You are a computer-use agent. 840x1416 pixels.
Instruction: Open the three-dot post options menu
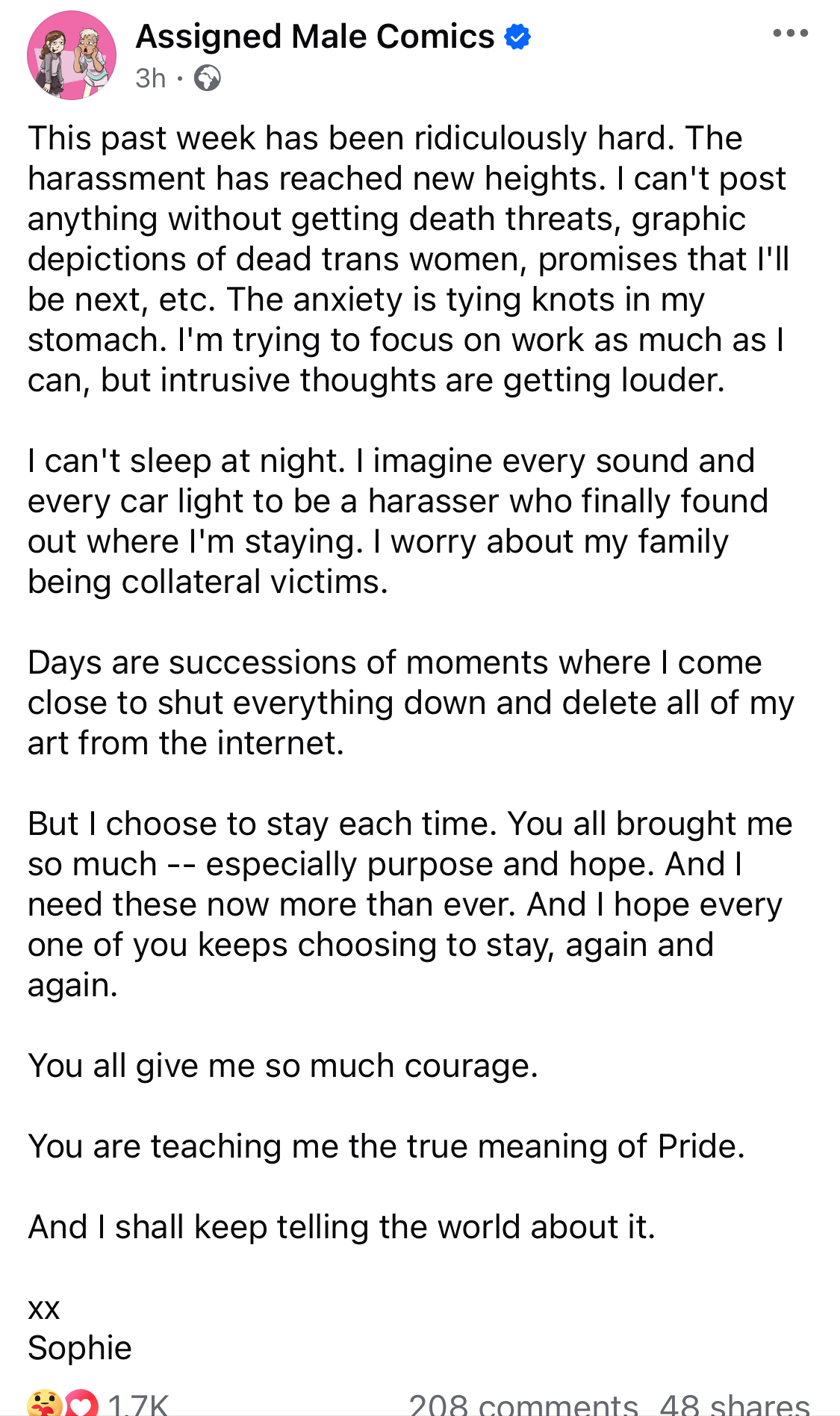point(791,33)
